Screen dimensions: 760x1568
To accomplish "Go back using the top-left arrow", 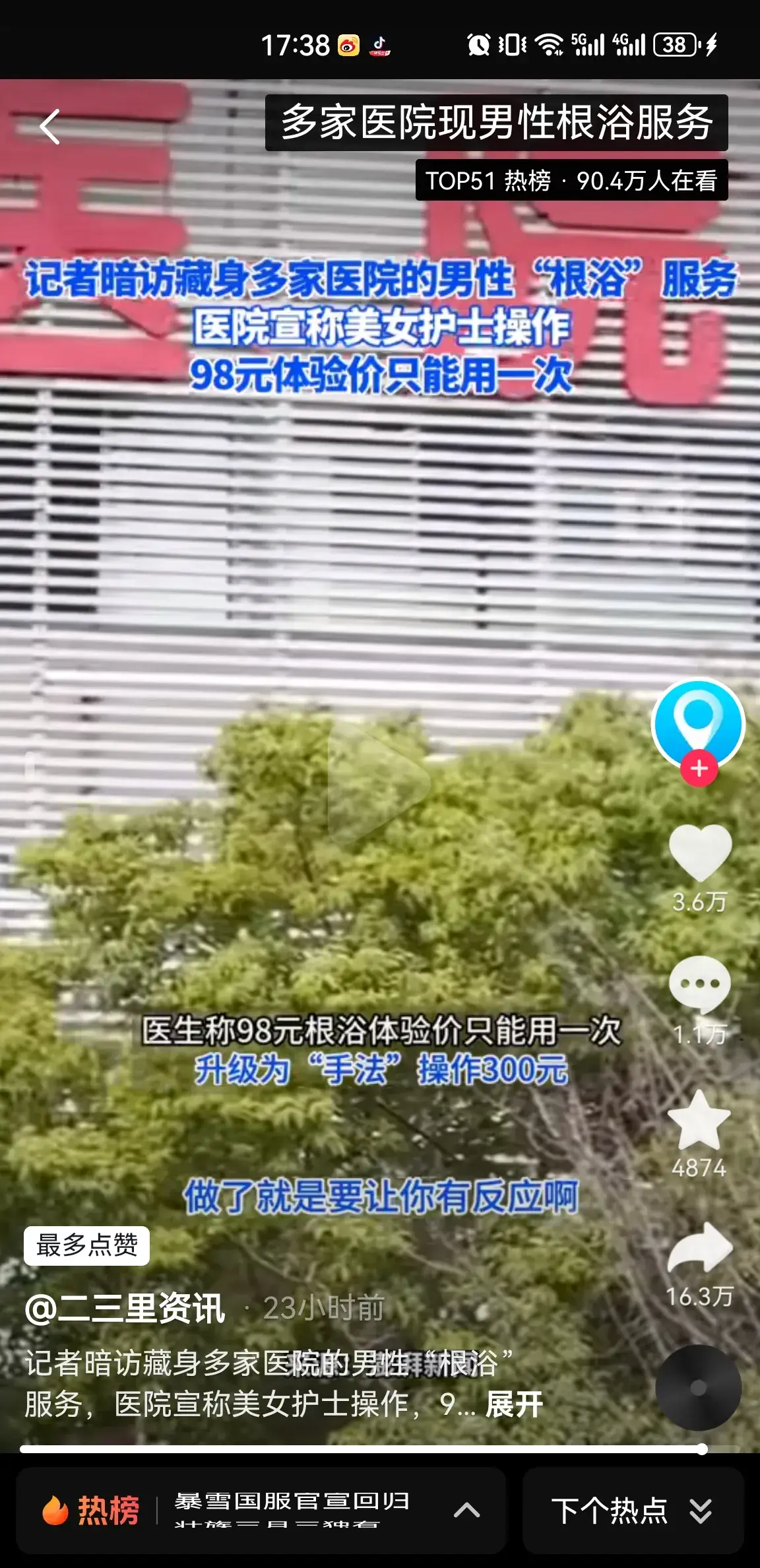I will click(x=50, y=127).
